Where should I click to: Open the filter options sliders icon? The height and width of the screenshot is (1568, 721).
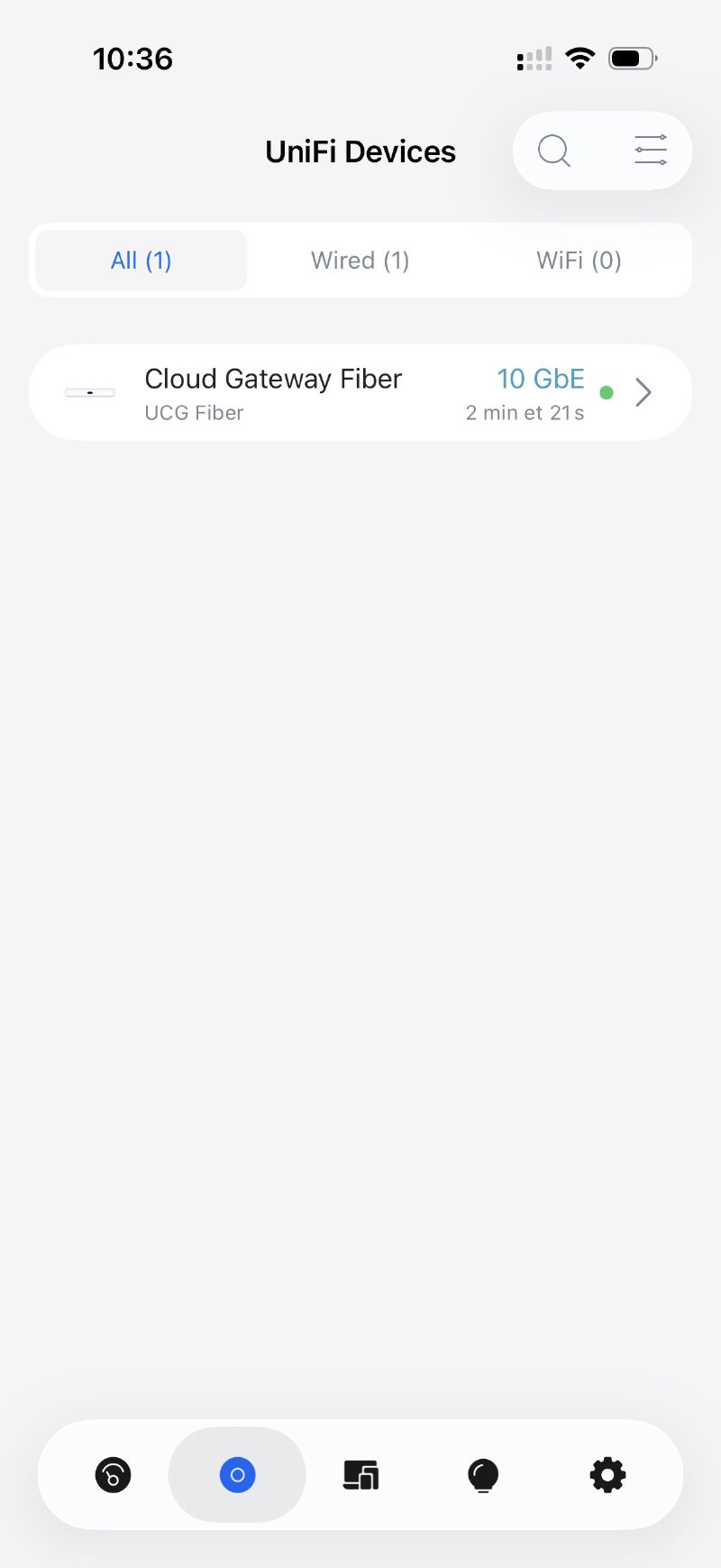(x=650, y=151)
